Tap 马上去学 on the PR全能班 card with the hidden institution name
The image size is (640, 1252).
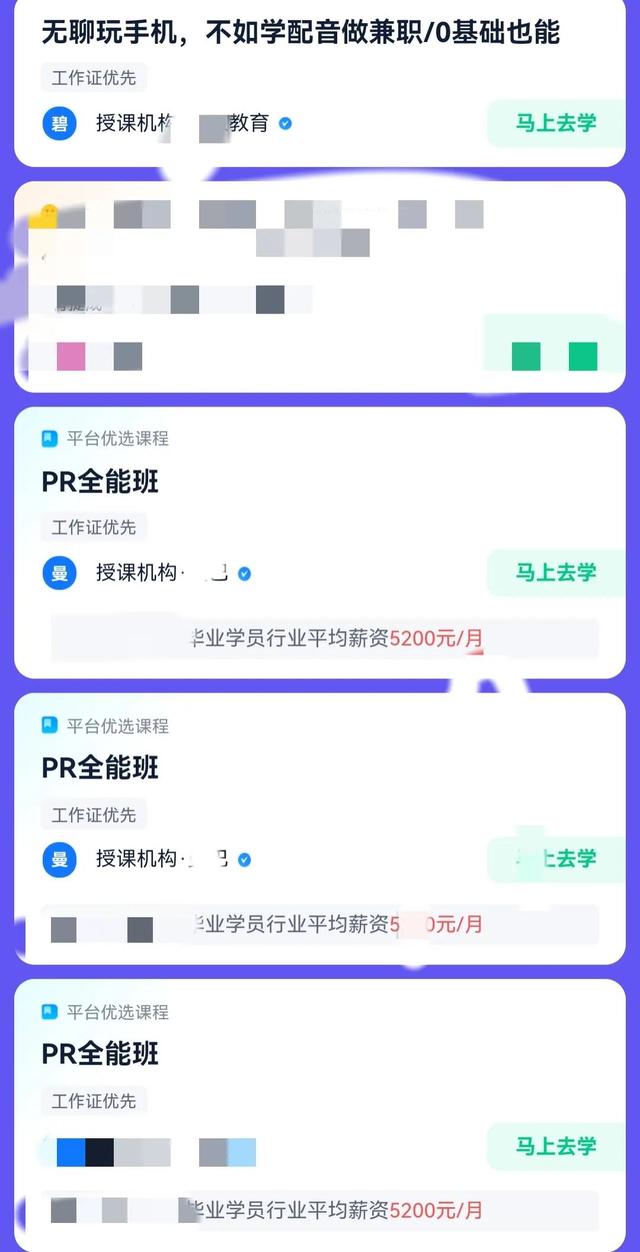click(556, 1146)
